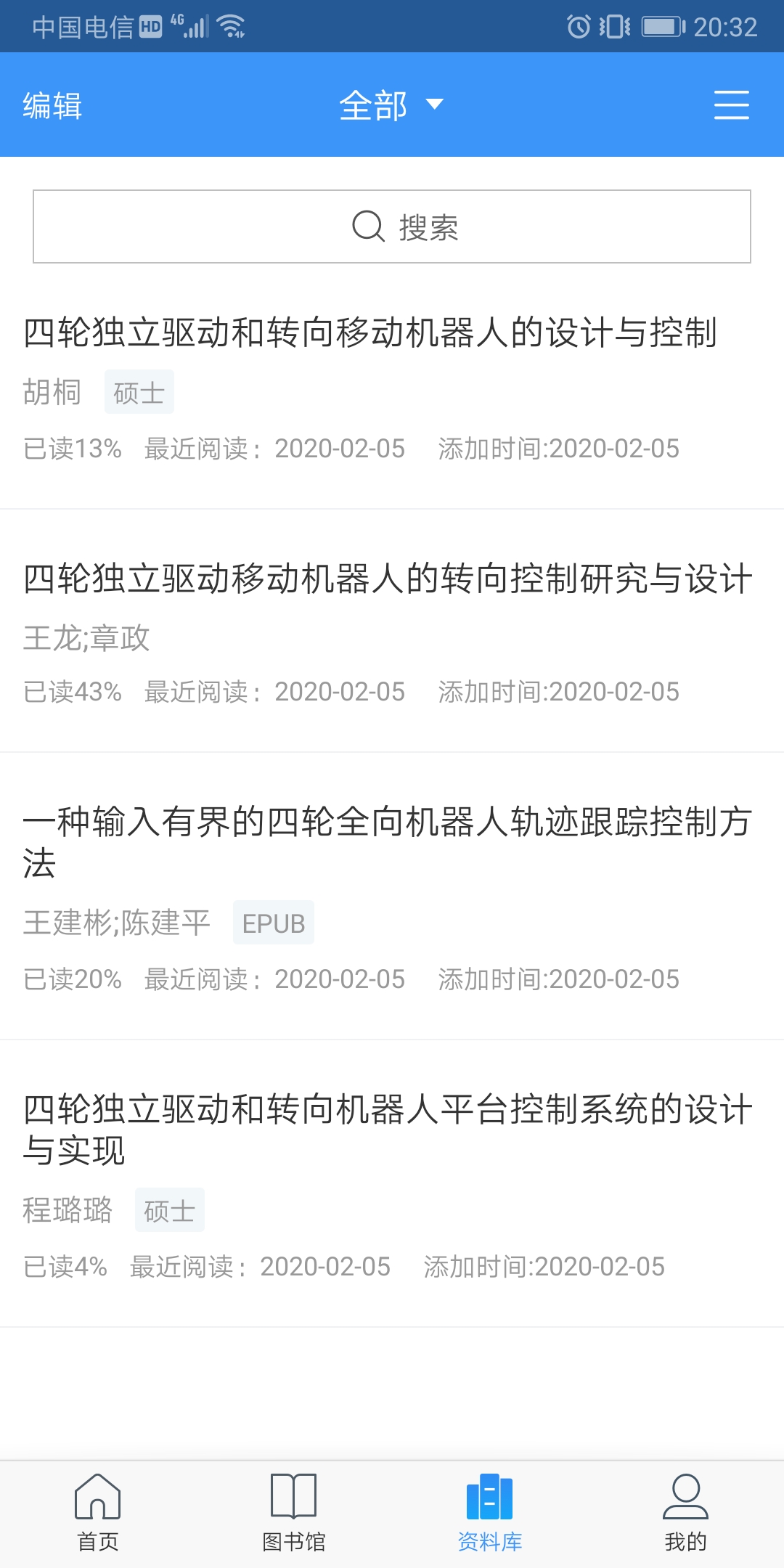Tap the EPUB format tag
This screenshot has height=1568, width=784.
[274, 923]
